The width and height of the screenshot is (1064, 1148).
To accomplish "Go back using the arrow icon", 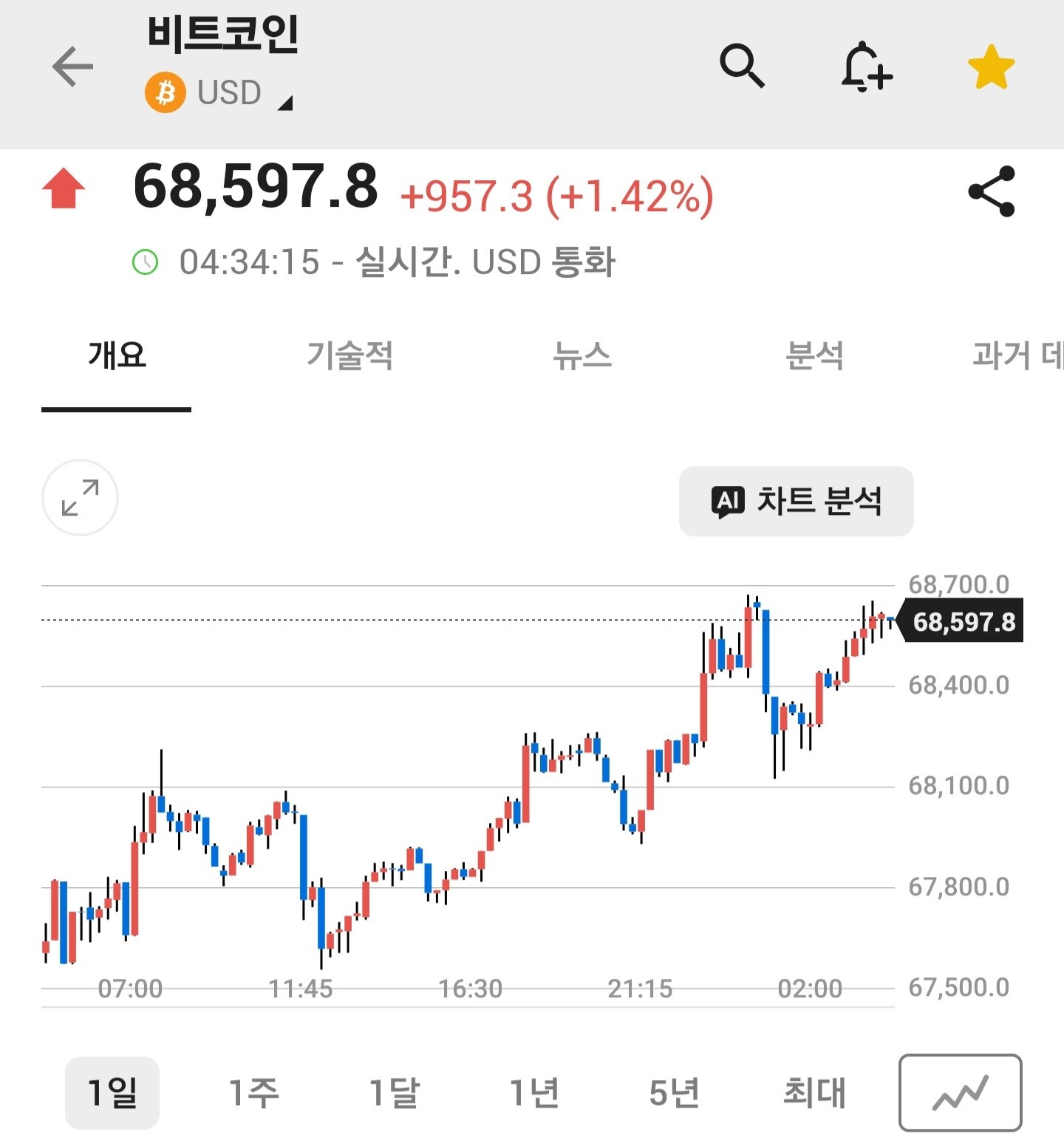I will point(72,66).
